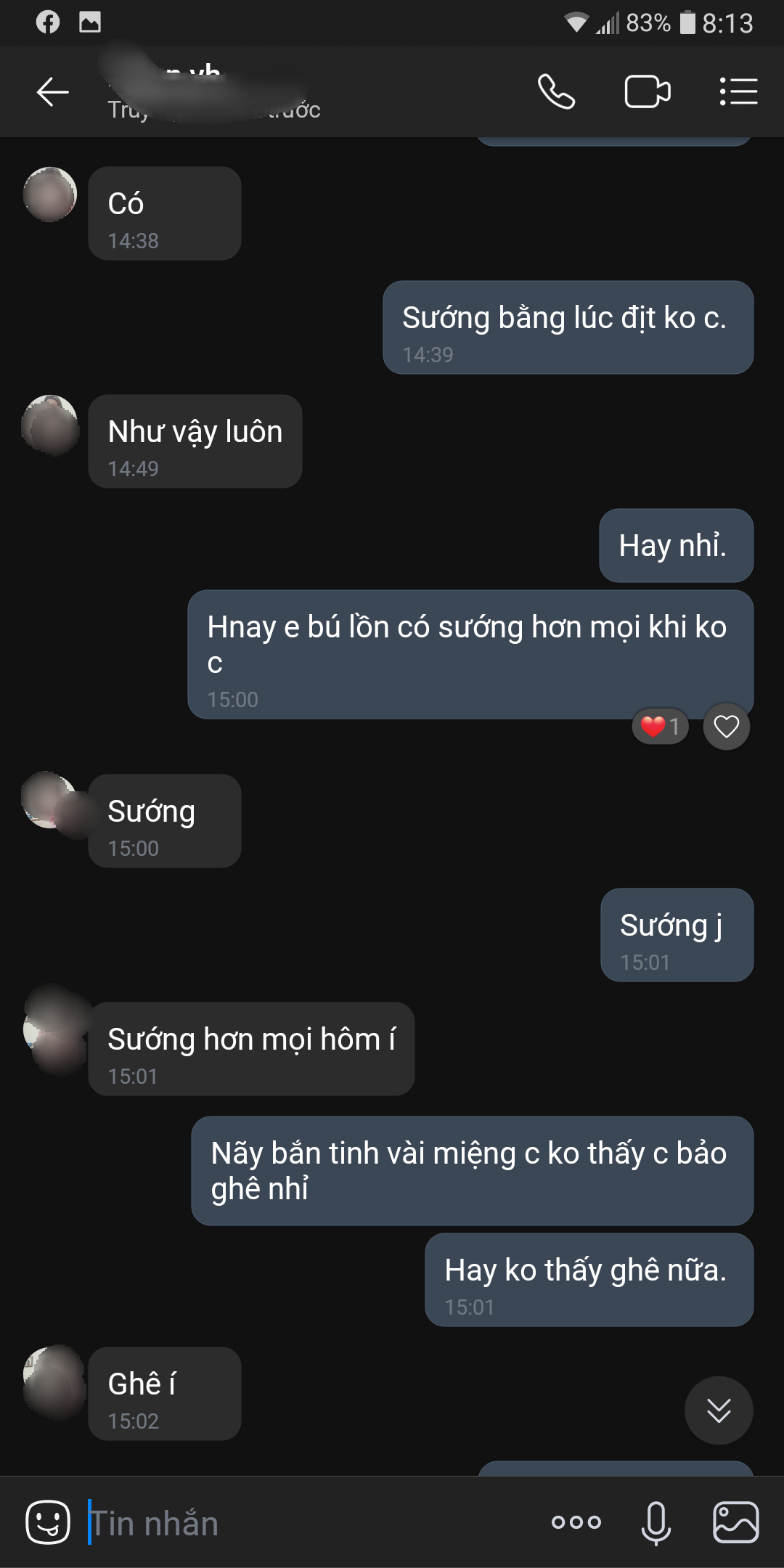This screenshot has height=1568, width=784.
Task: Jump to the latest messages
Action: pos(719,1410)
